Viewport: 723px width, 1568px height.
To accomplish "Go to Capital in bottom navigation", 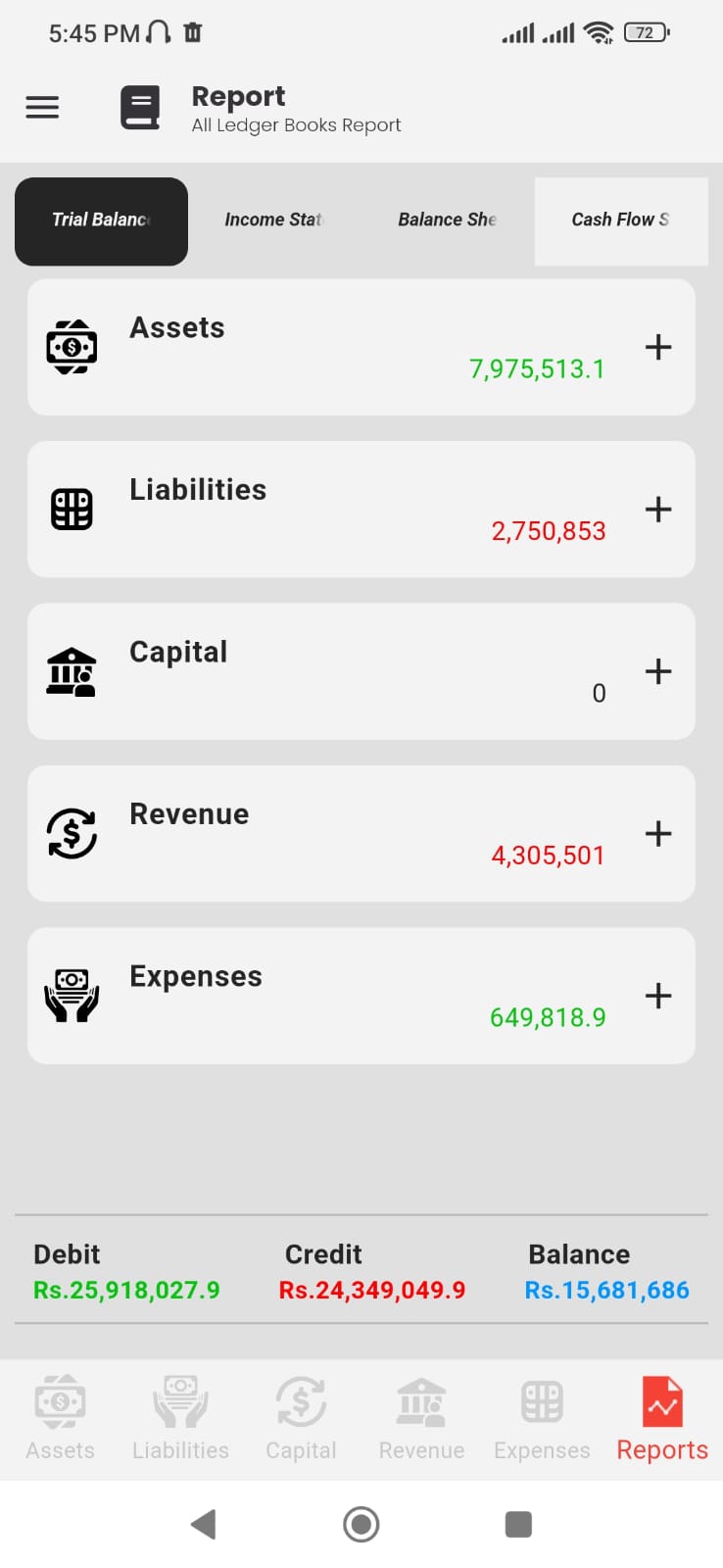I will 301,1419.
